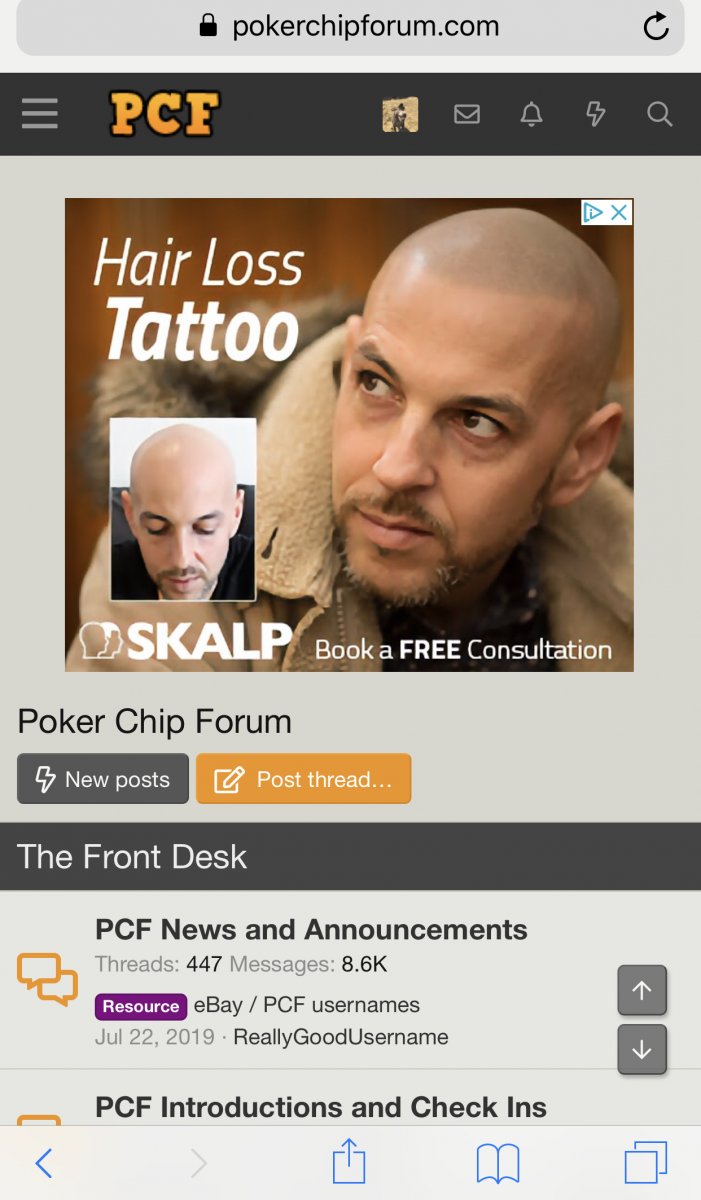This screenshot has width=701, height=1200.
Task: Jump to bottom with the down arrow
Action: point(642,1049)
